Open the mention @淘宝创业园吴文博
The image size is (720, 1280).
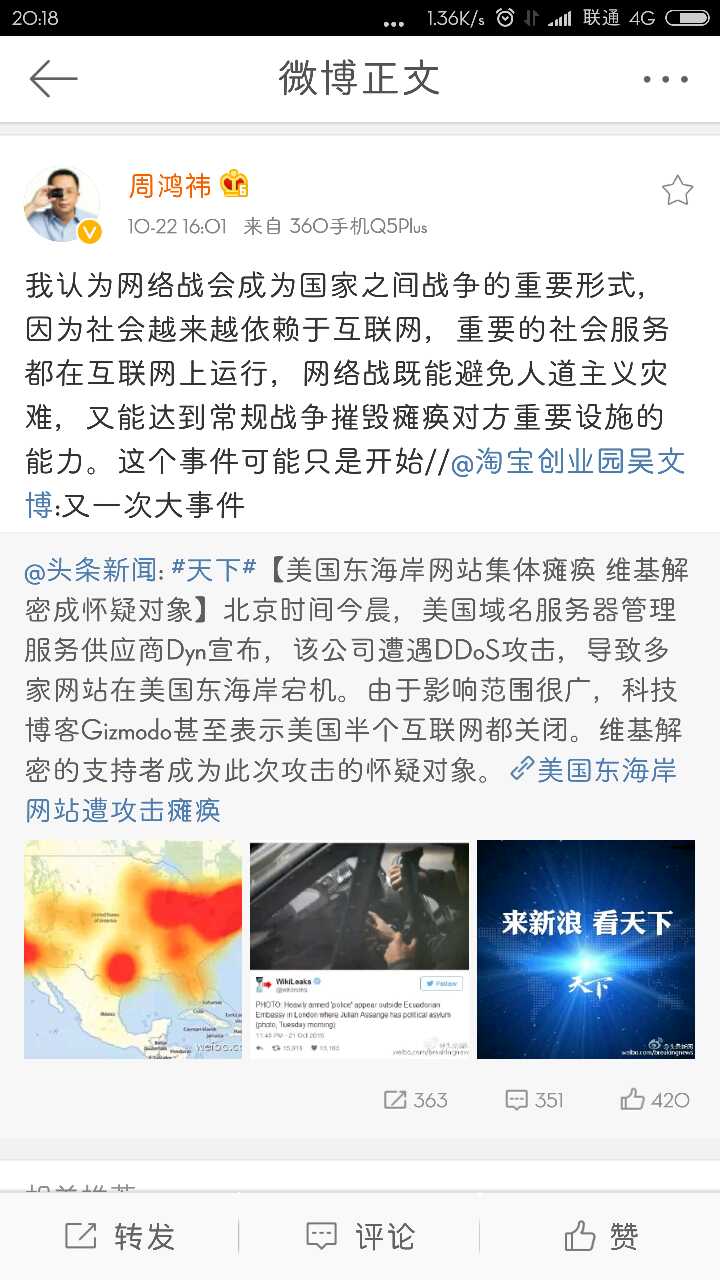pos(568,463)
